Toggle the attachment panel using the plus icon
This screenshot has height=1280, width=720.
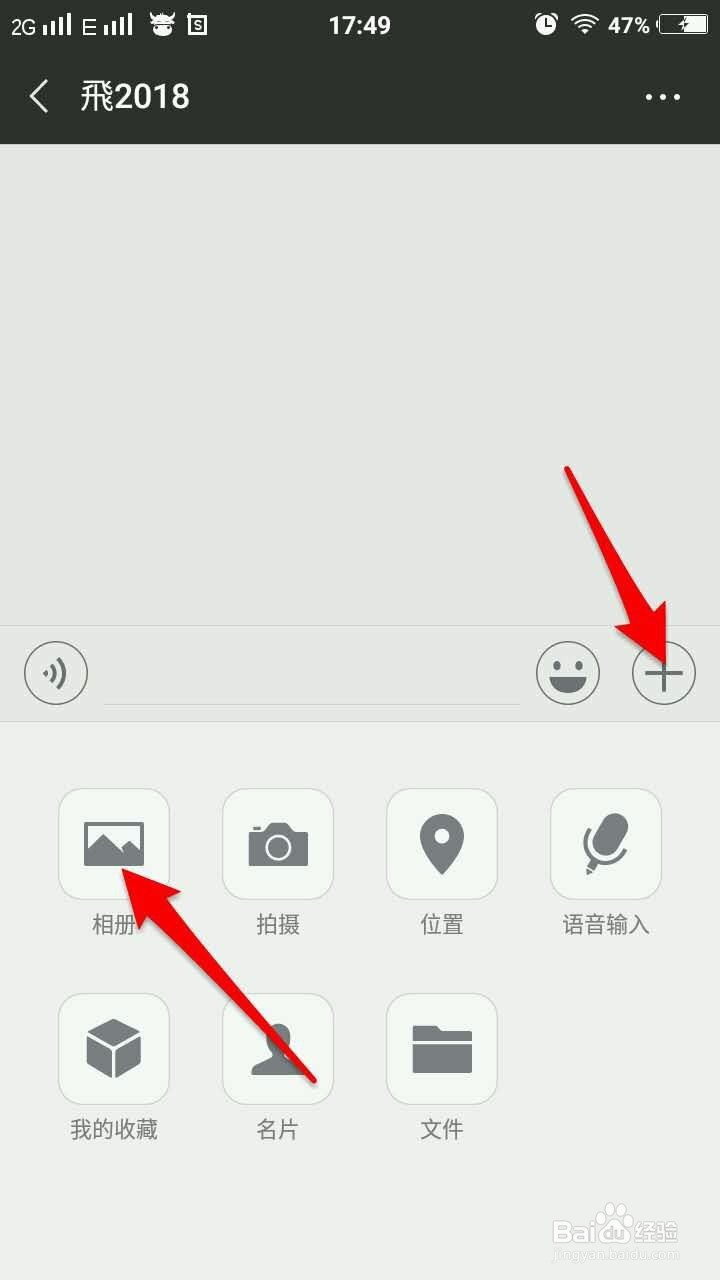pyautogui.click(x=664, y=673)
